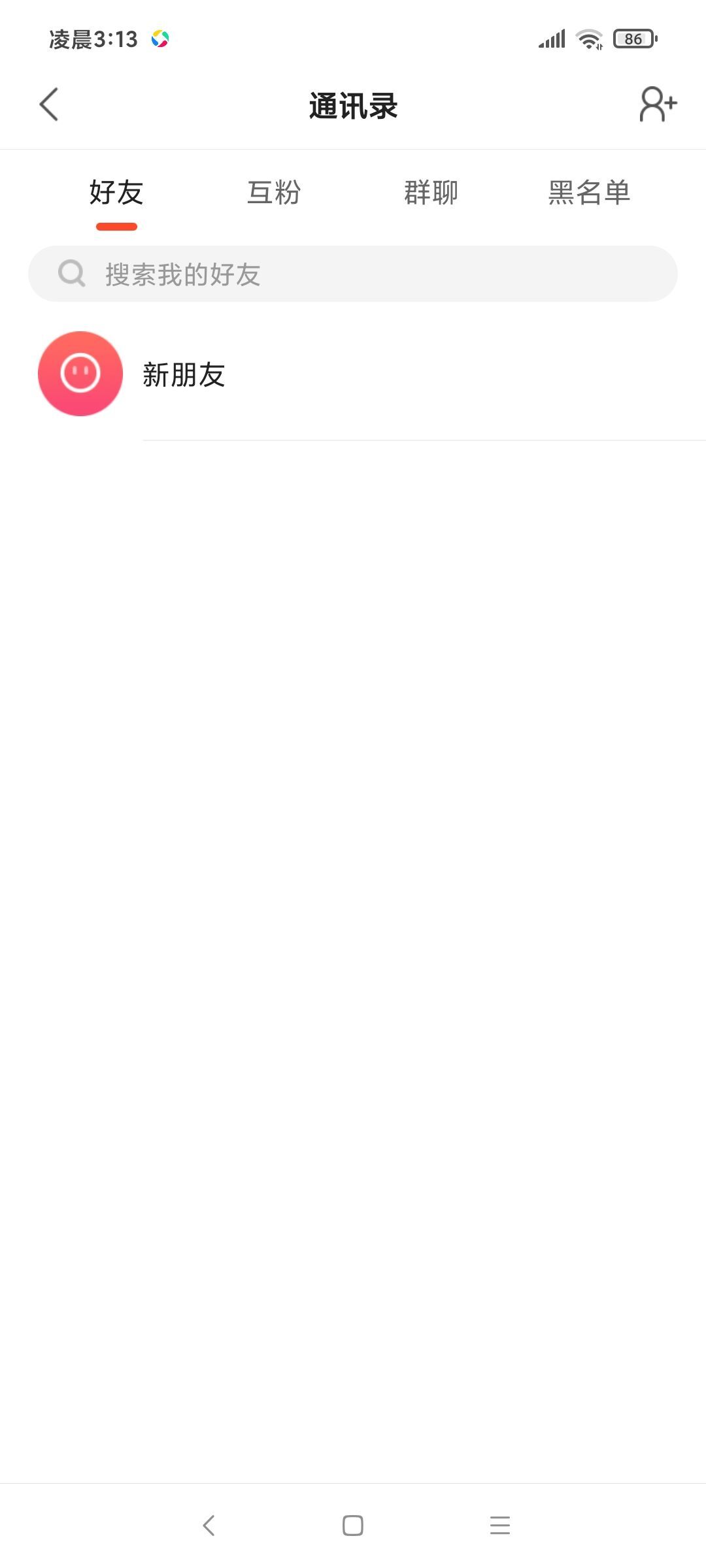Open the add friend icon
This screenshot has height=1568, width=706.
click(658, 105)
